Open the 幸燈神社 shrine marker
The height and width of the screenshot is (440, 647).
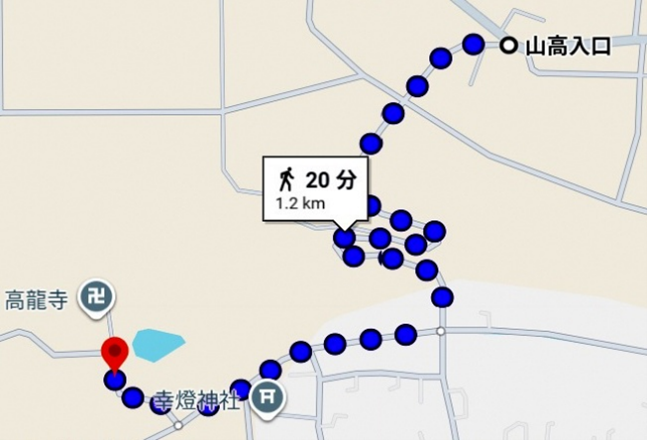tap(268, 397)
